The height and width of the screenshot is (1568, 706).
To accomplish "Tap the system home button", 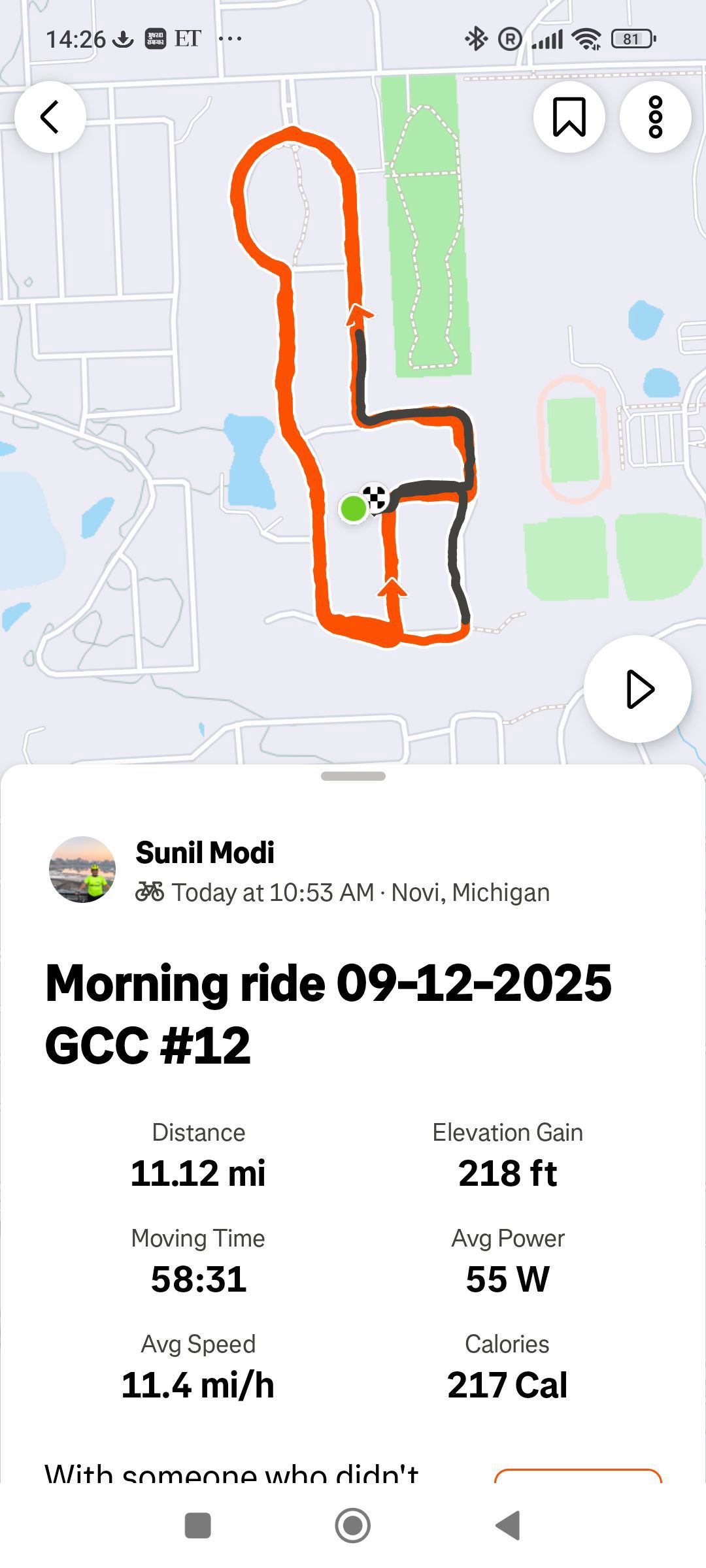I will 353,1526.
